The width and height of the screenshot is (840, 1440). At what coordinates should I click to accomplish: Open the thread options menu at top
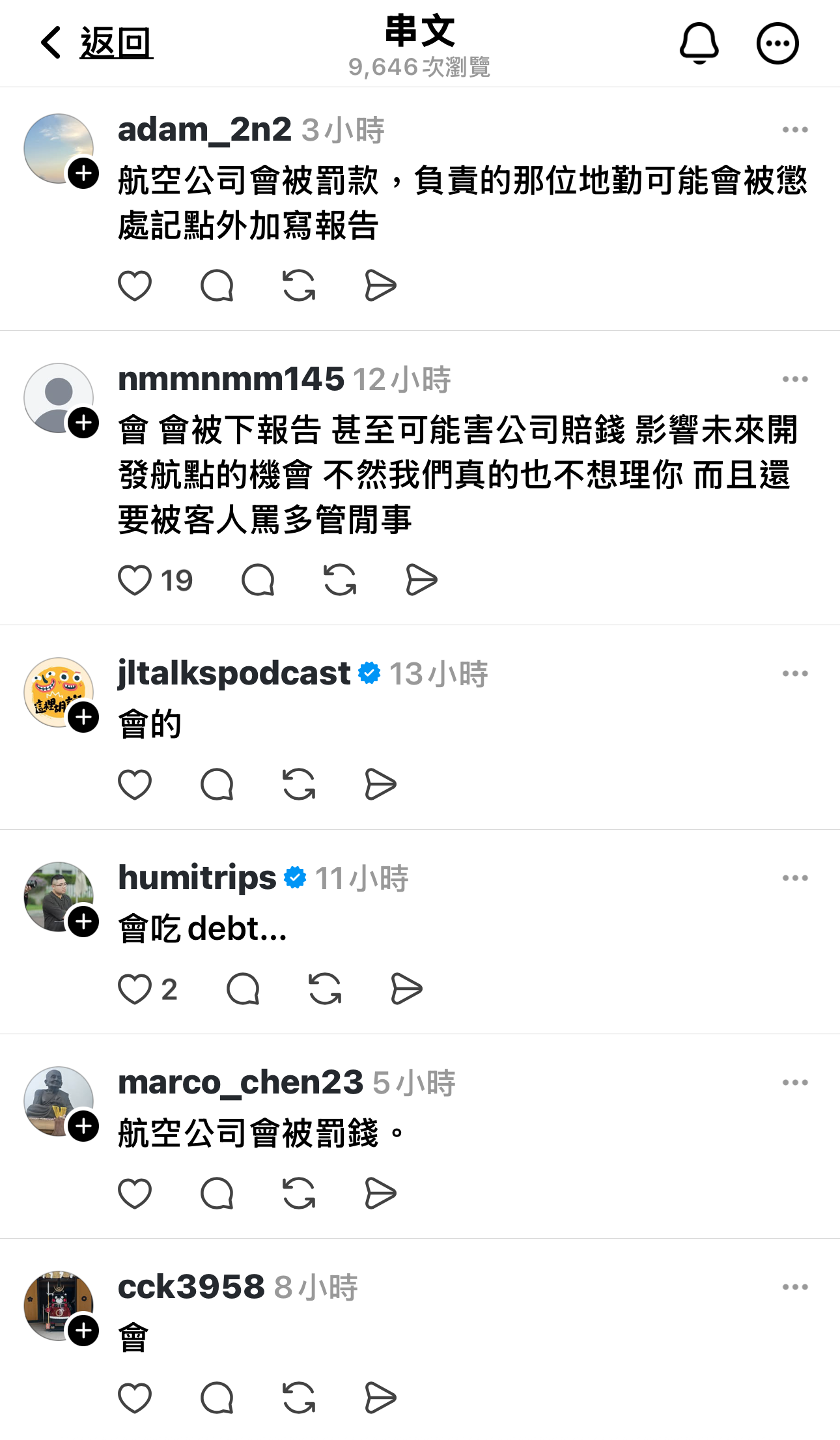(777, 44)
